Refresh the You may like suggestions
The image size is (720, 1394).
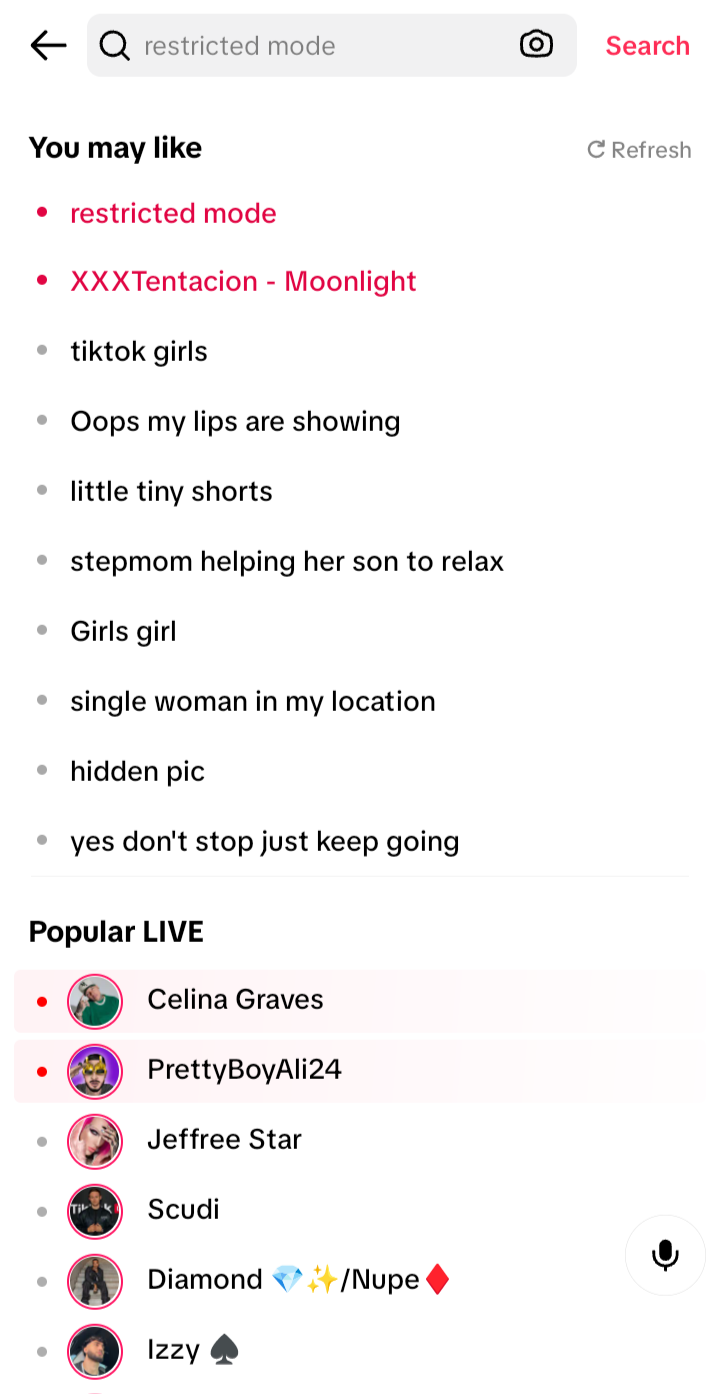point(639,150)
